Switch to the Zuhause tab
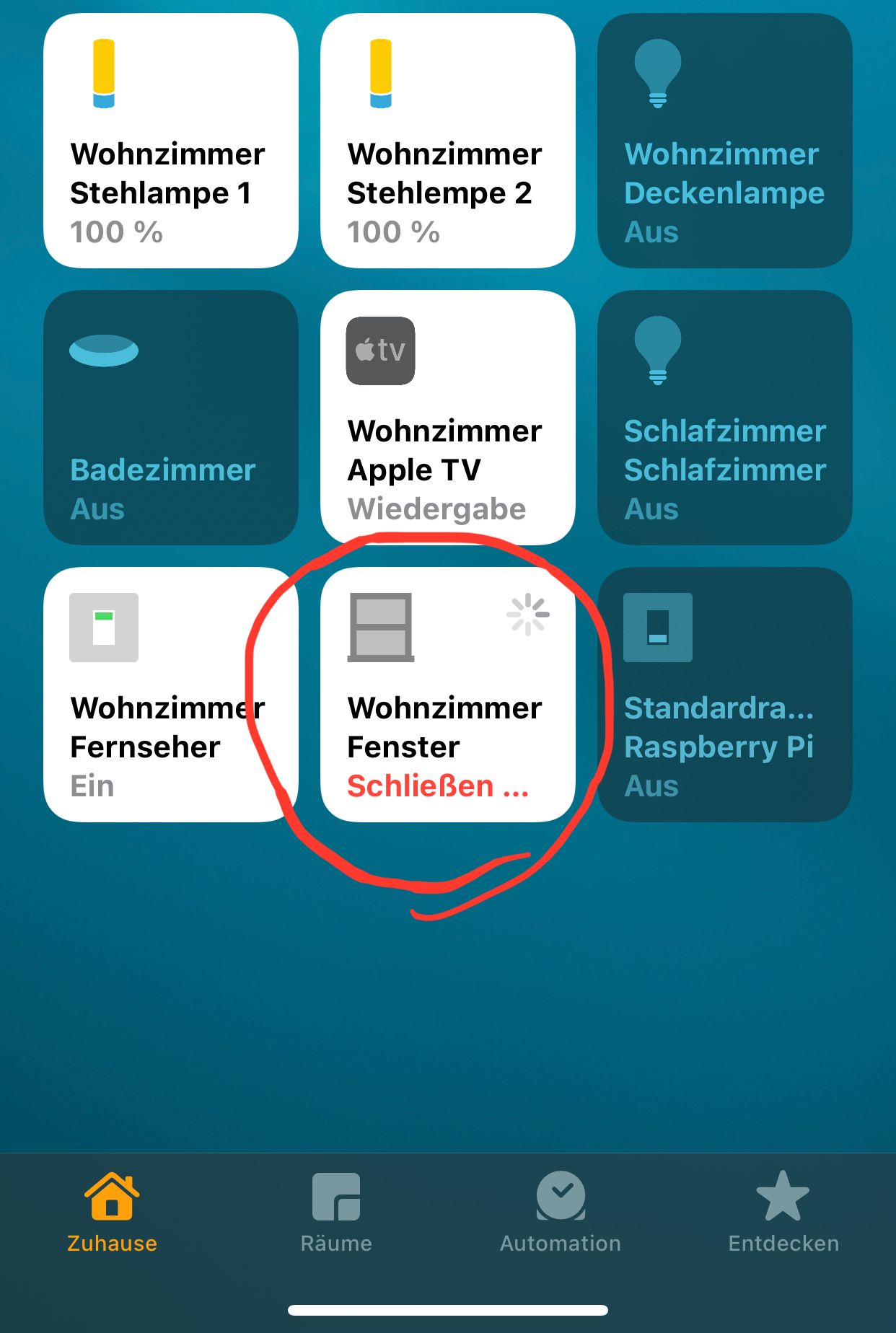 112,1213
